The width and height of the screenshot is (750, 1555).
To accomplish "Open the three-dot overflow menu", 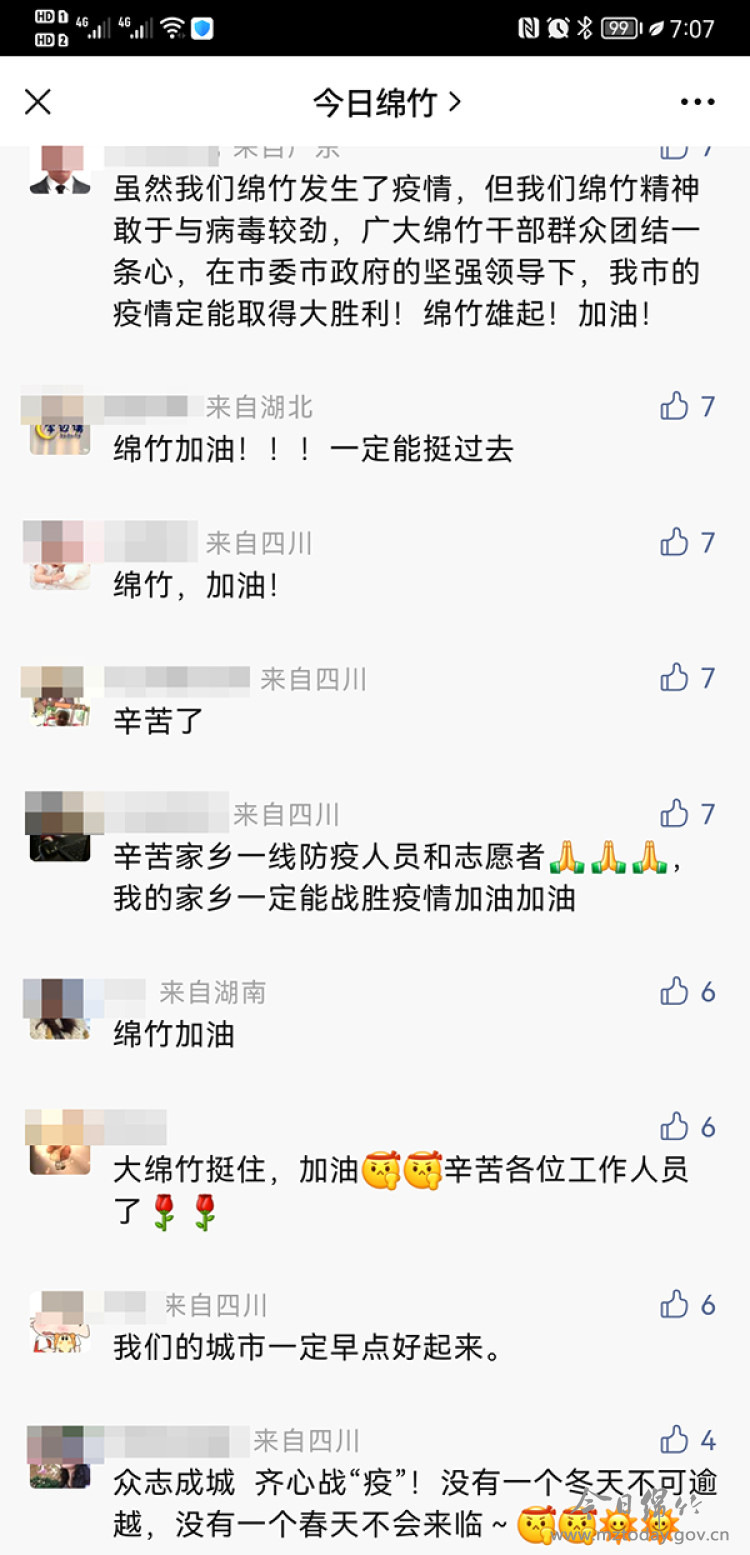I will pyautogui.click(x=697, y=102).
